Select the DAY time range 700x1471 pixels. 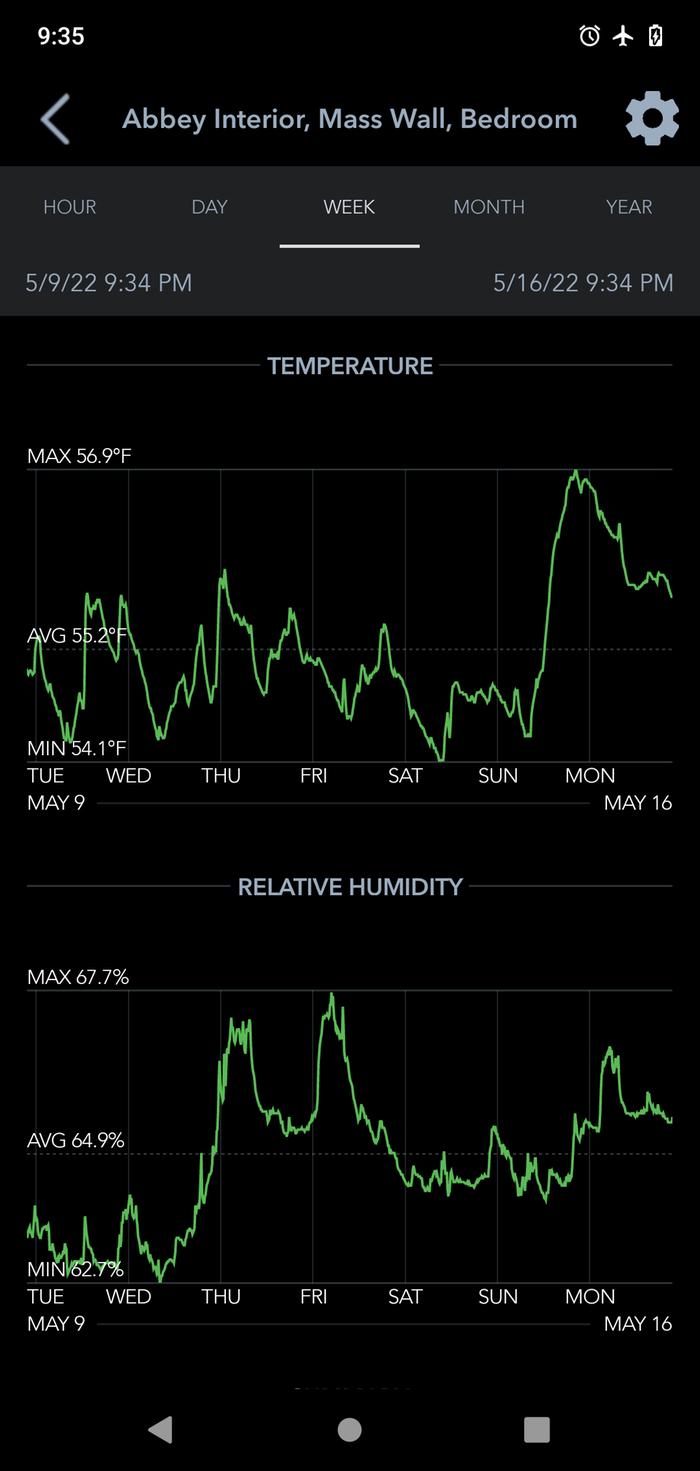coord(210,207)
